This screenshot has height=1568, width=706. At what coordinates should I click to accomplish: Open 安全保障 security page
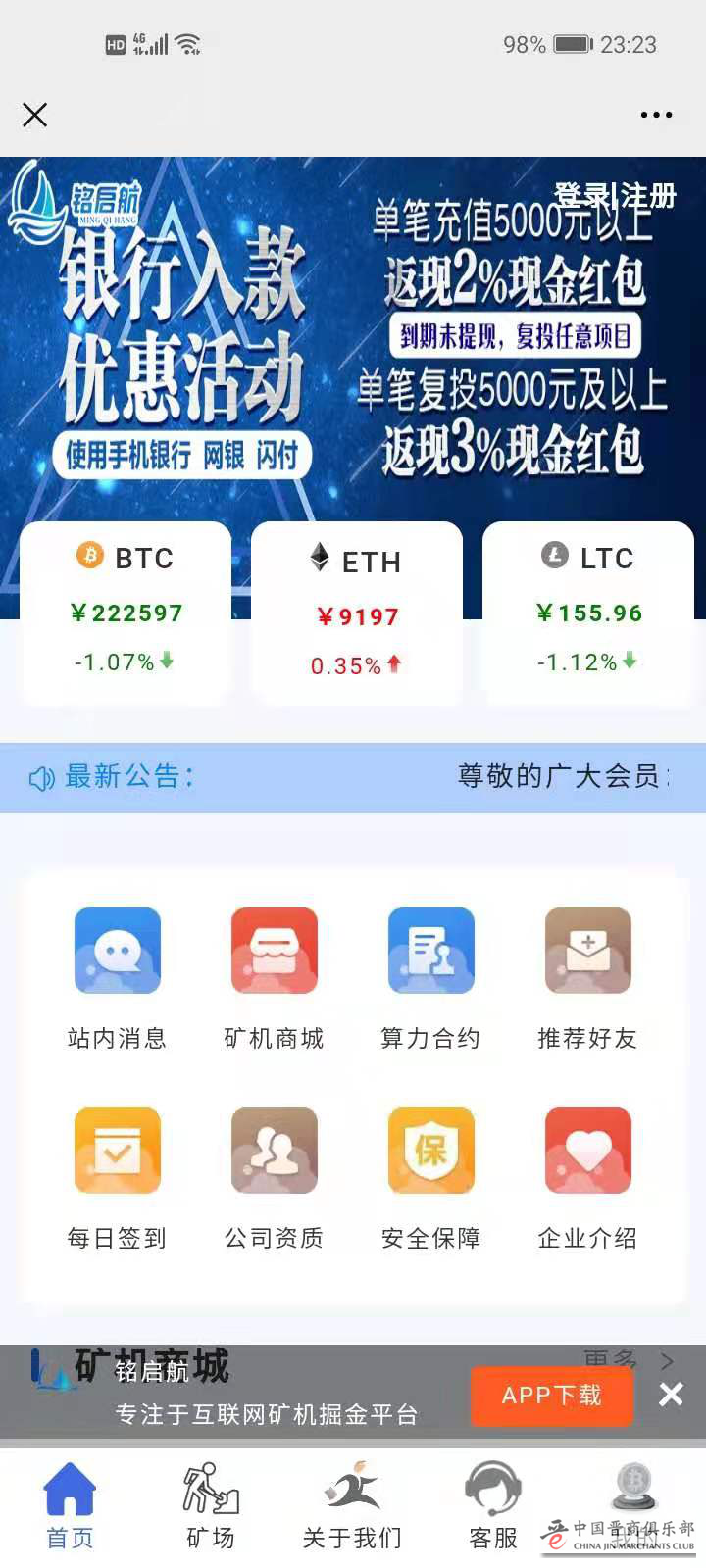pyautogui.click(x=431, y=1175)
